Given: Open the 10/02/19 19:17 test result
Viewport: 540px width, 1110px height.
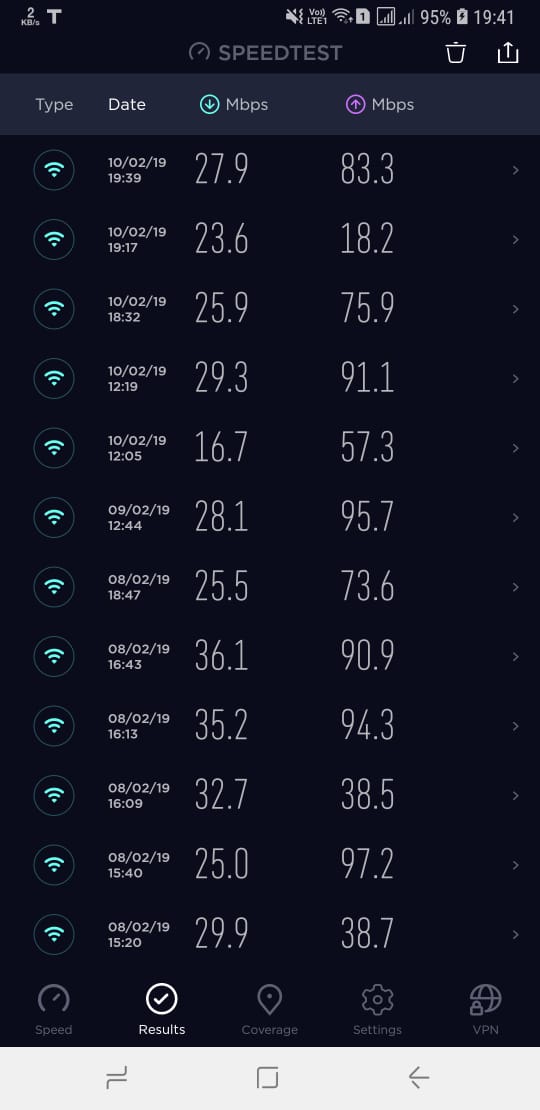Looking at the screenshot, I should (x=270, y=239).
